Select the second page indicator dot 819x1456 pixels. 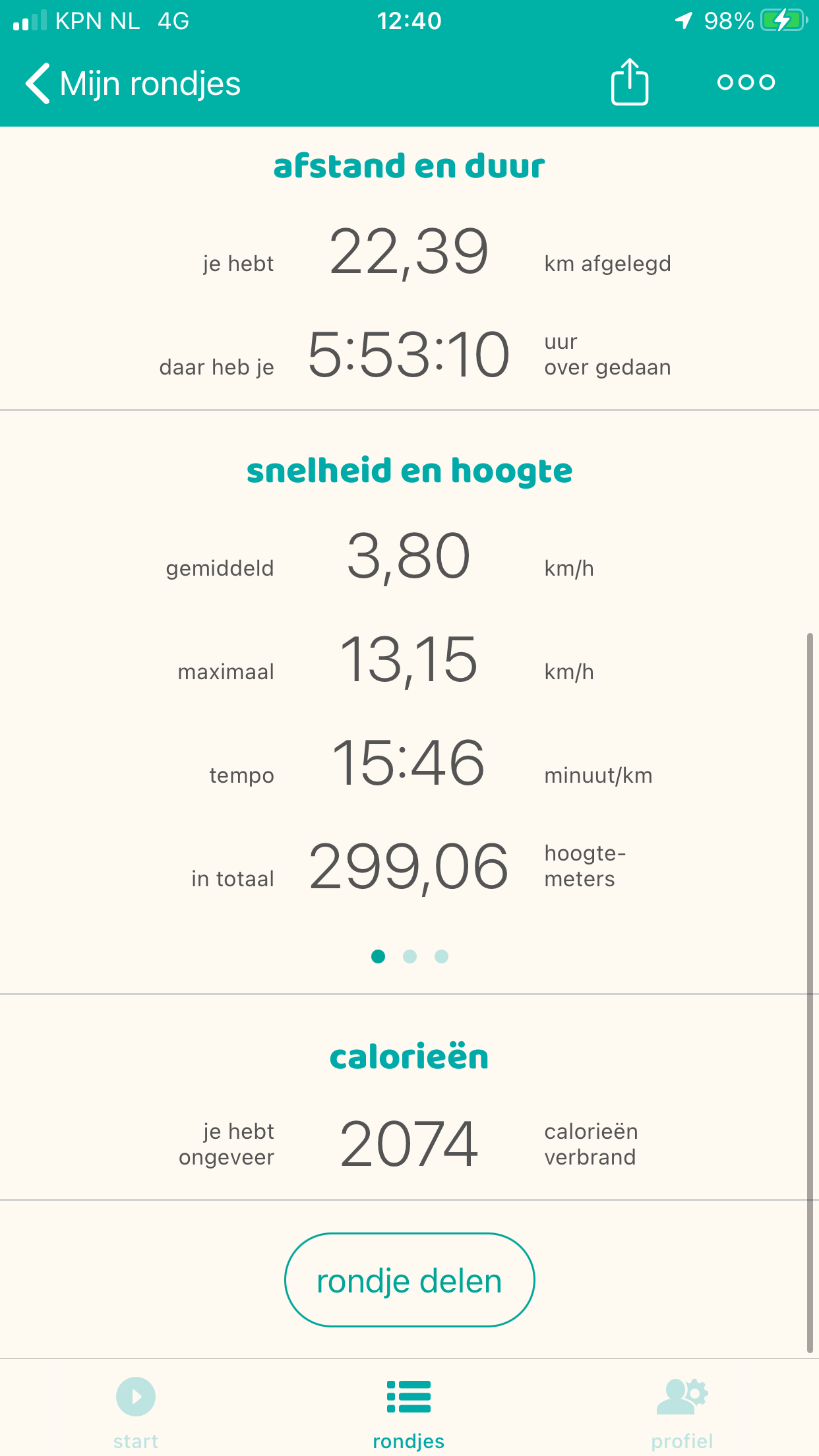(x=409, y=956)
